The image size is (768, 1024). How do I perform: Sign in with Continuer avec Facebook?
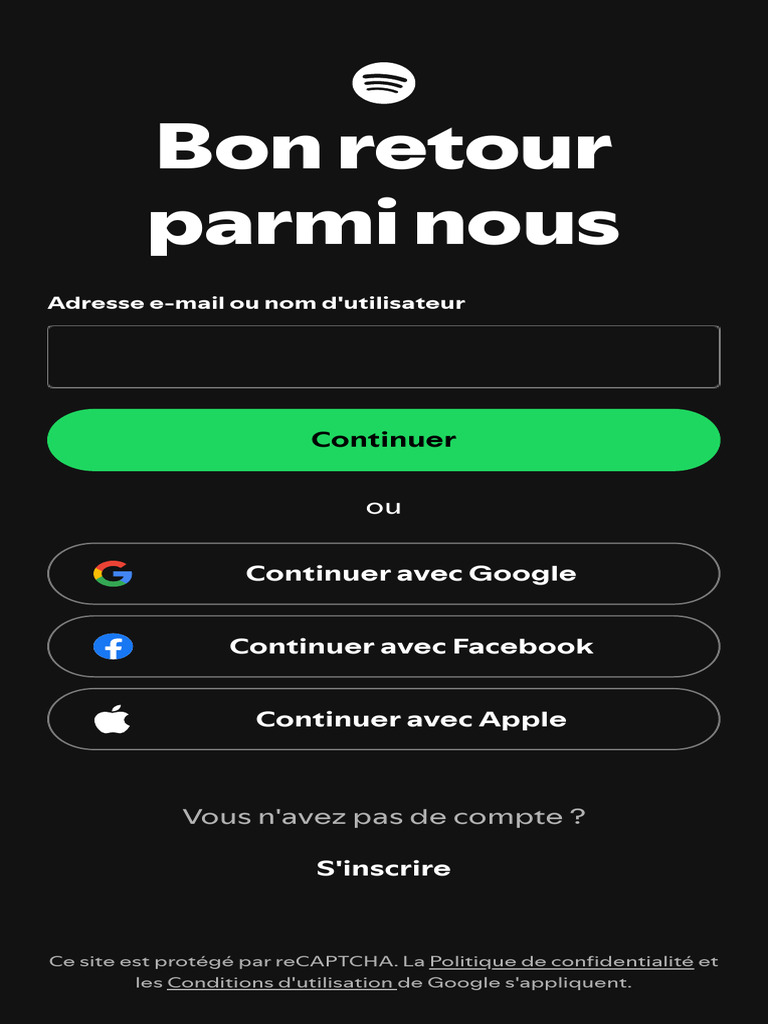[383, 647]
